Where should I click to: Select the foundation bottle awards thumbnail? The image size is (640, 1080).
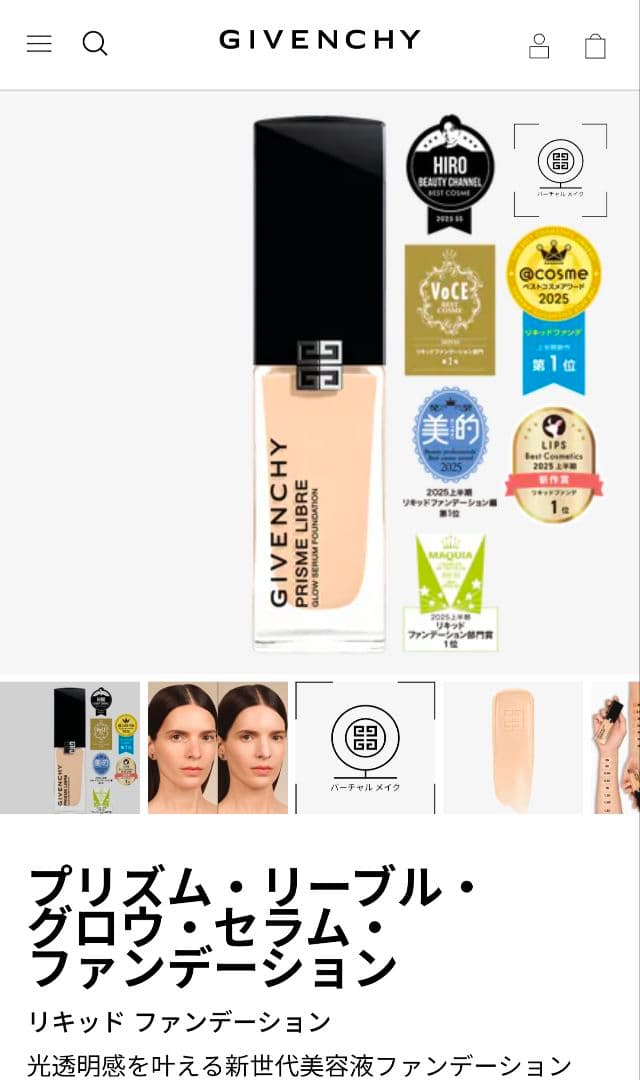point(70,748)
